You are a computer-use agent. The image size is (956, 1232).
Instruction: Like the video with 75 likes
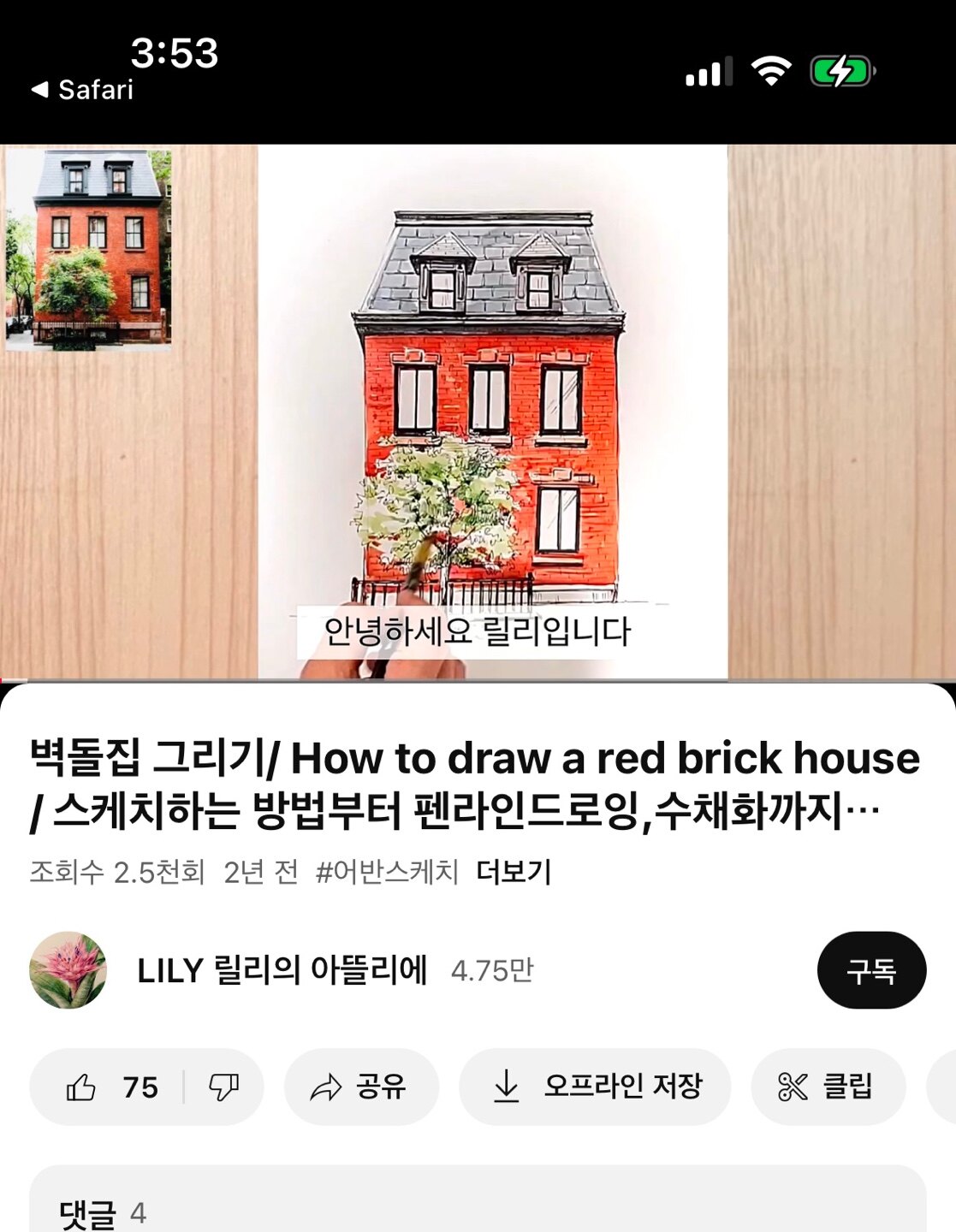tap(110, 1087)
